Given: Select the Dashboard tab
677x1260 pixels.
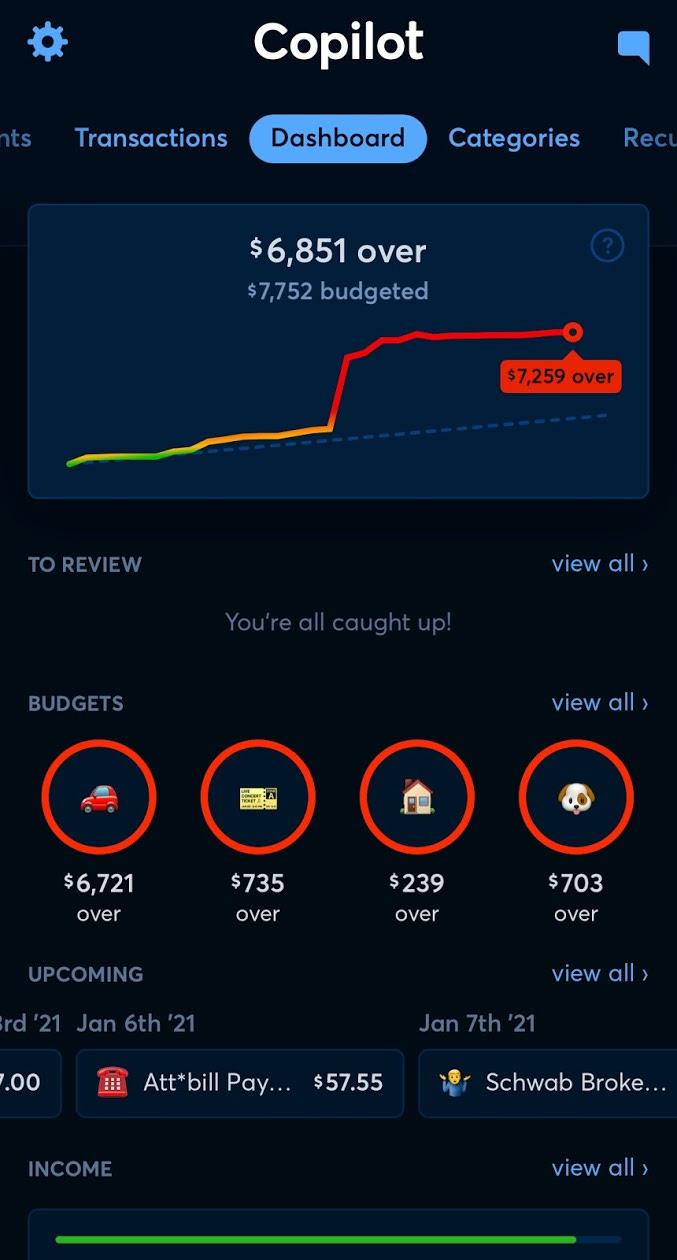Looking at the screenshot, I should click(x=338, y=138).
